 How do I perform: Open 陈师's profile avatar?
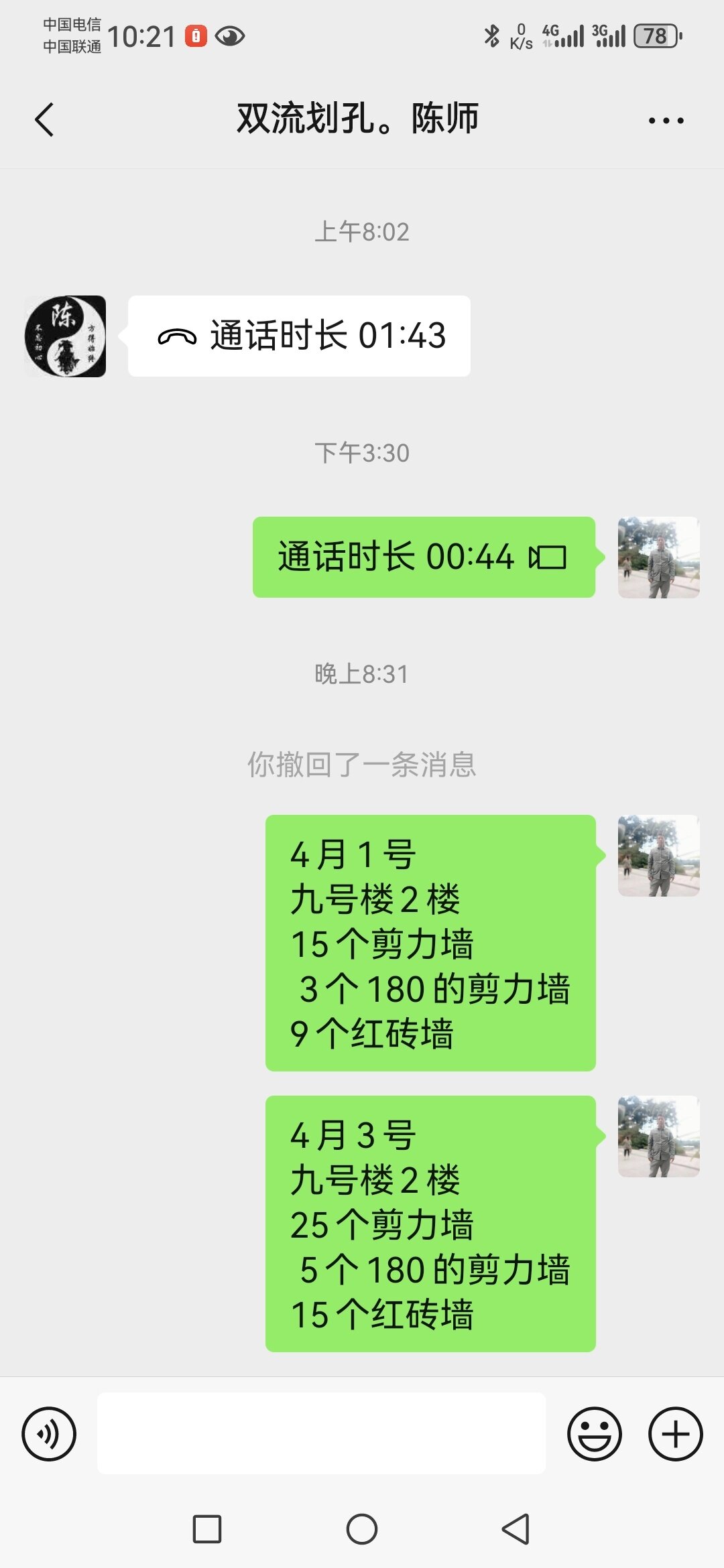pyautogui.click(x=65, y=336)
